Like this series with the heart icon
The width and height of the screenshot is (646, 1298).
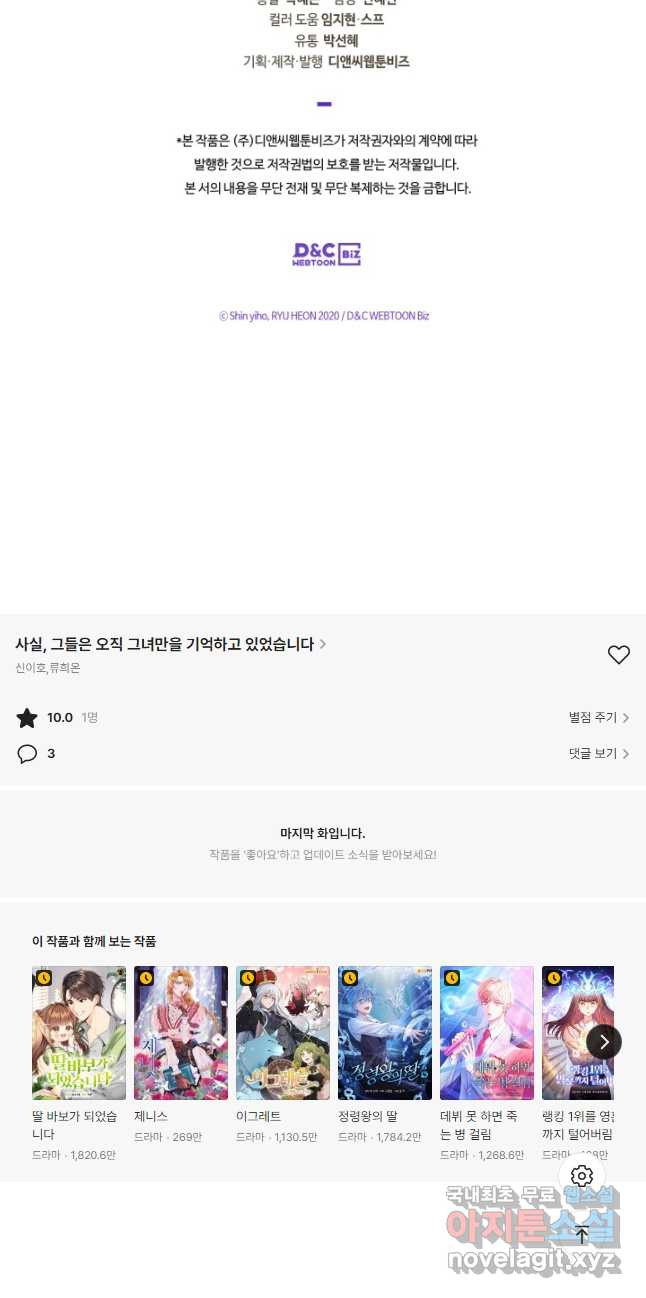pos(619,655)
